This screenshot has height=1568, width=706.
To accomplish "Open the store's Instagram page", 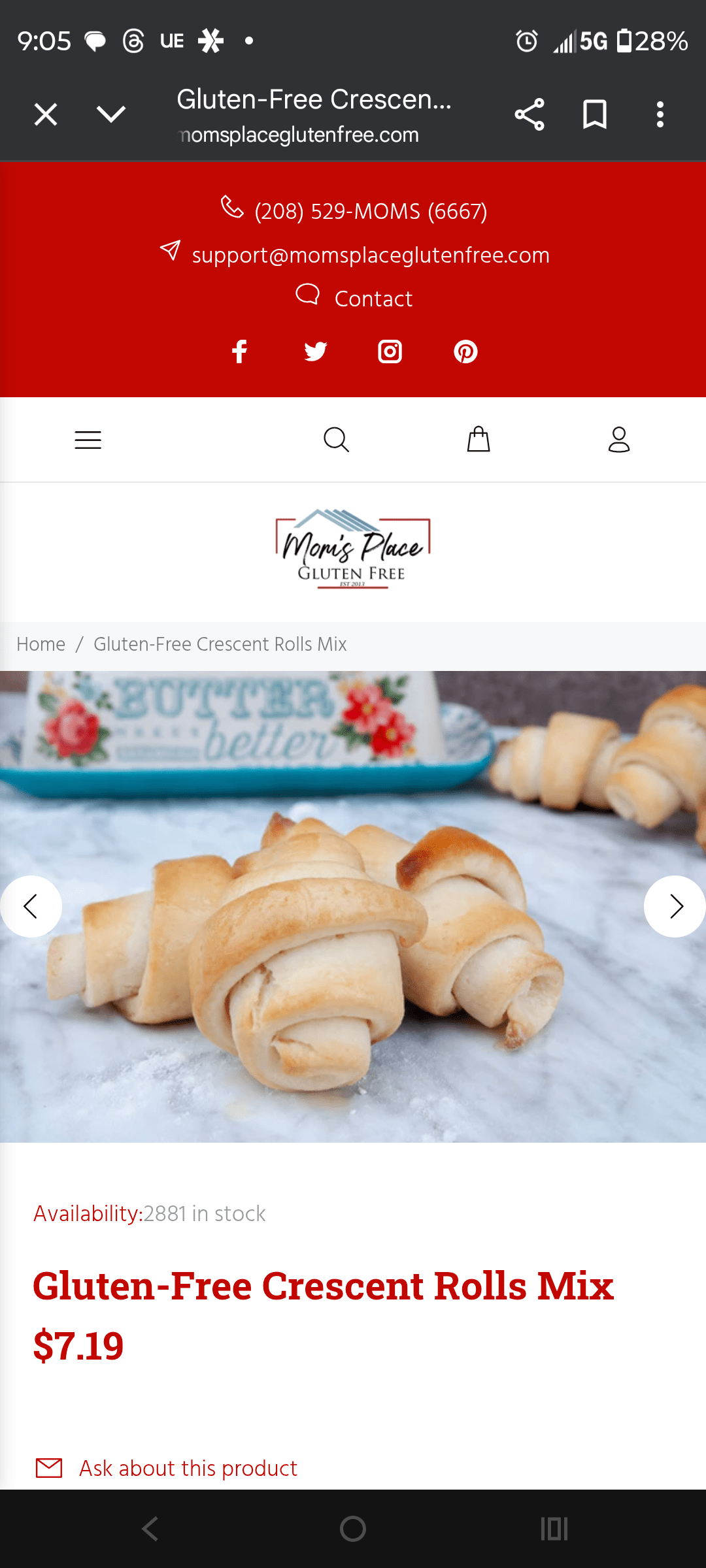I will [x=390, y=351].
